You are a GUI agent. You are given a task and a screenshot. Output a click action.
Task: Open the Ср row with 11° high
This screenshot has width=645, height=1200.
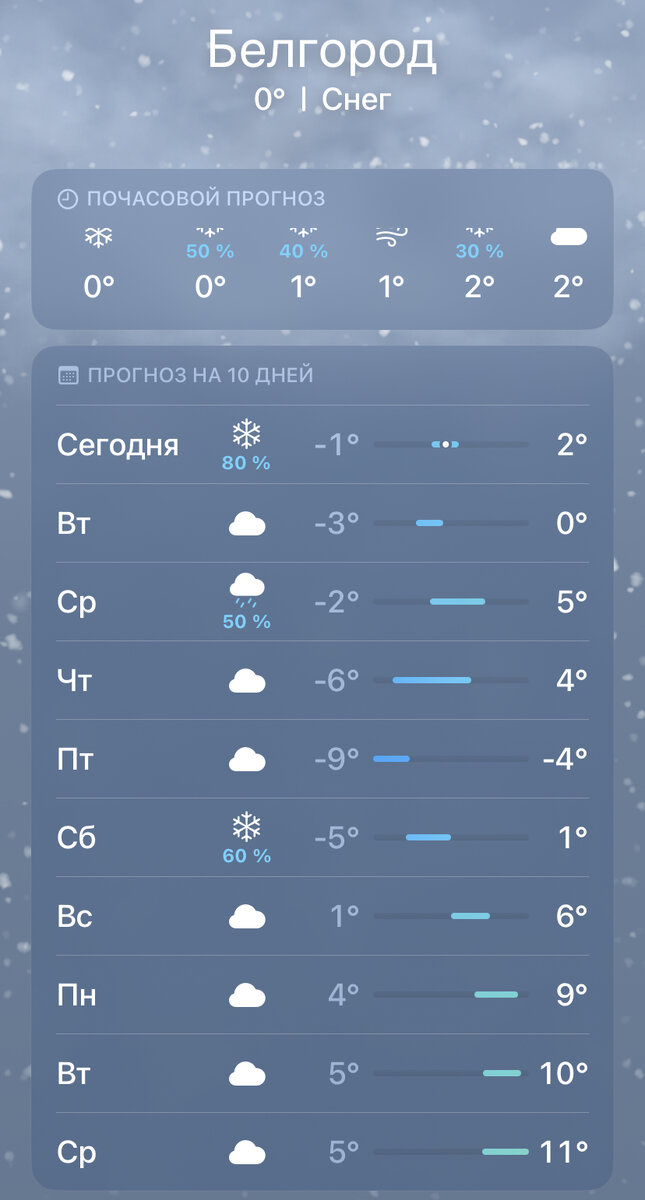(322, 1152)
